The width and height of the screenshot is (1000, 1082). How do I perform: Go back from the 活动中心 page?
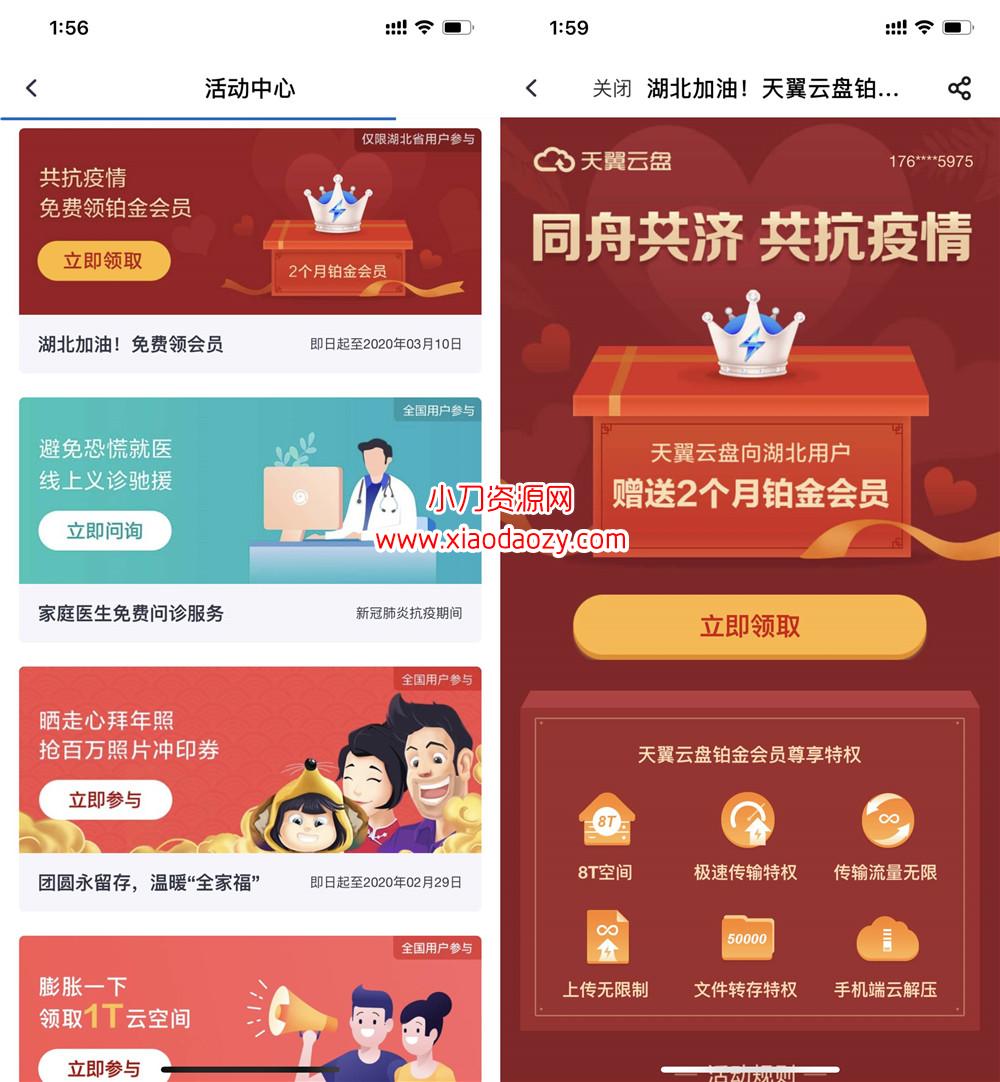31,88
